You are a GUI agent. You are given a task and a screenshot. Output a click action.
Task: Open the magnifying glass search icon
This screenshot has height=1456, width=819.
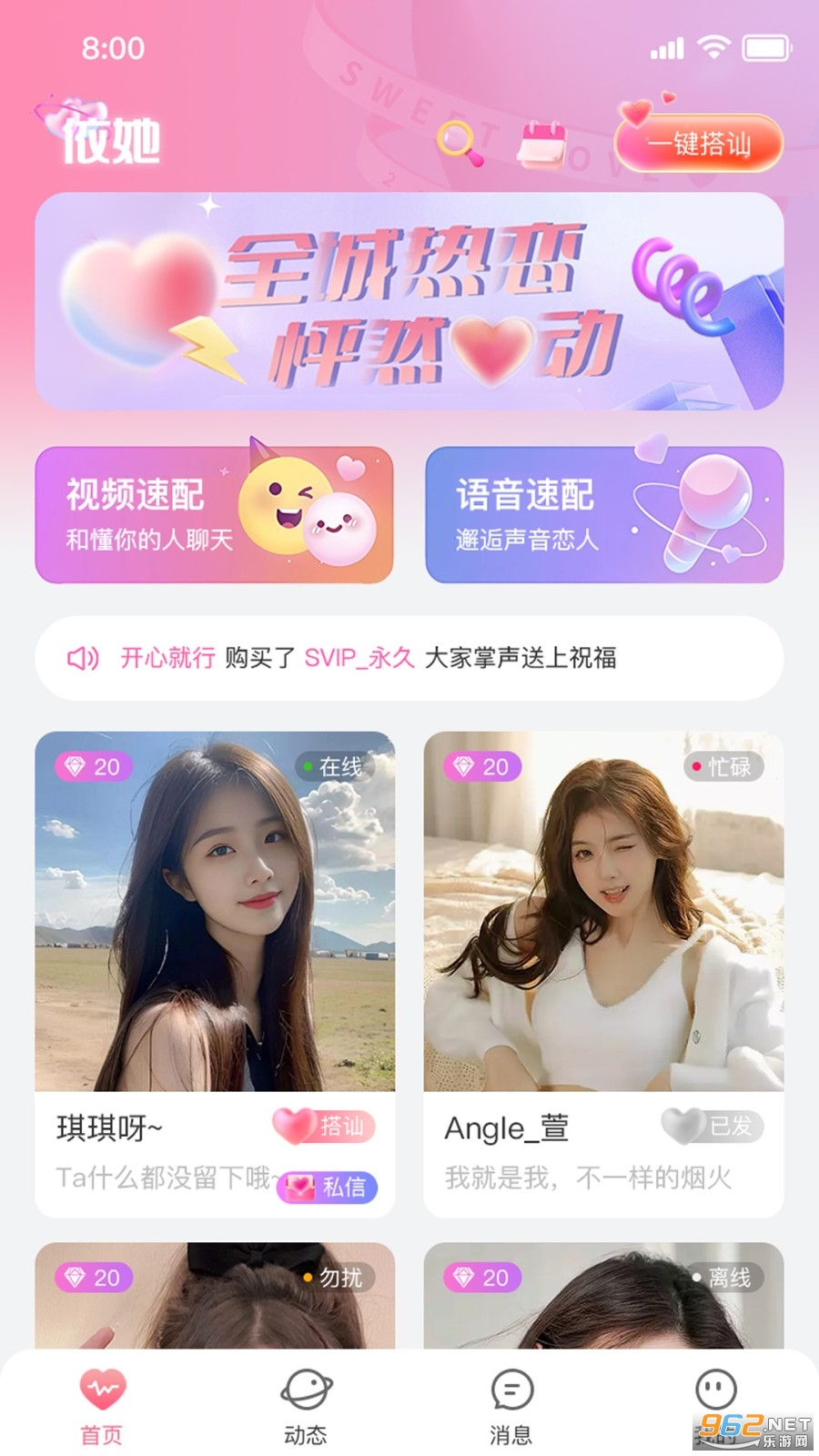[x=460, y=143]
